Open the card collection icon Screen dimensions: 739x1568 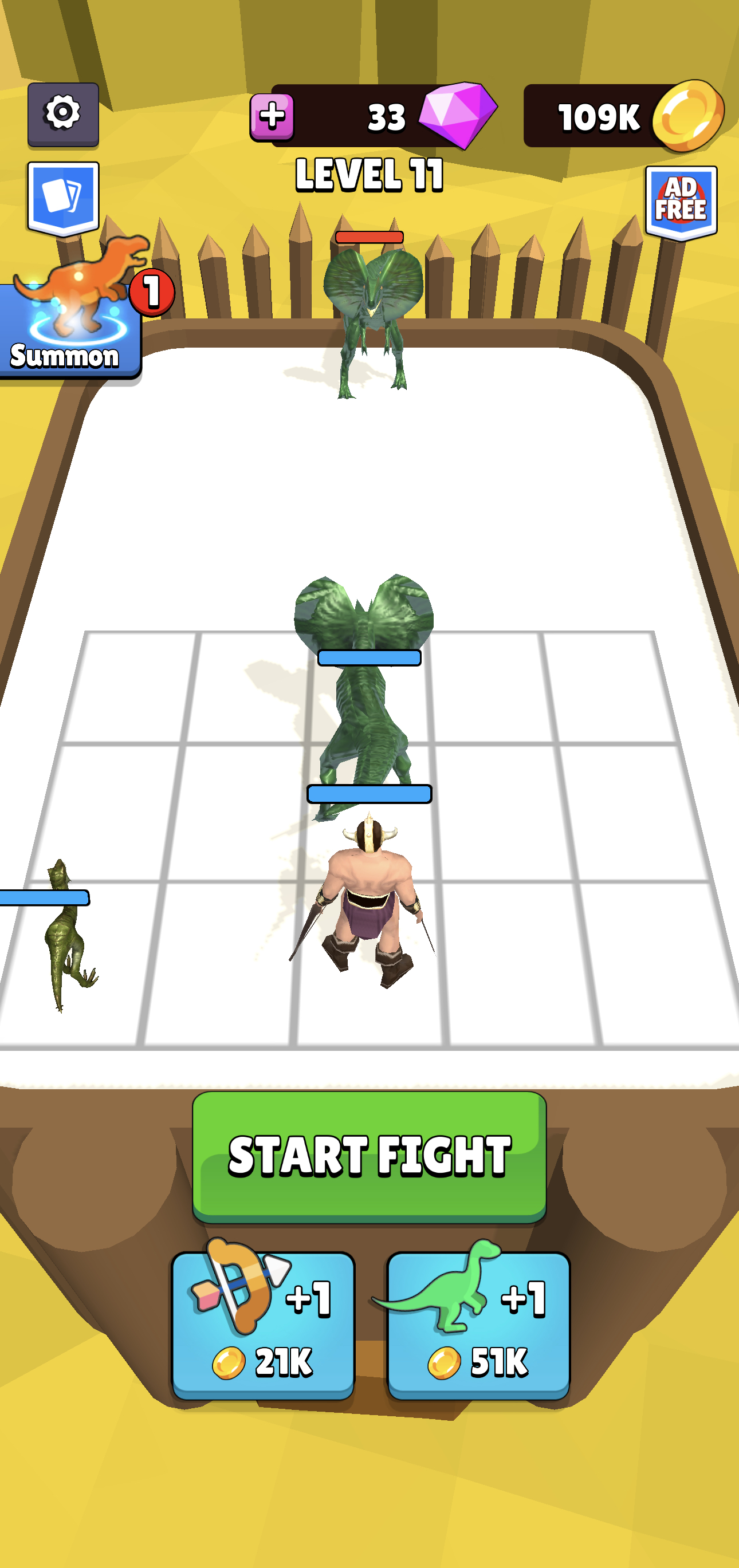[62, 197]
